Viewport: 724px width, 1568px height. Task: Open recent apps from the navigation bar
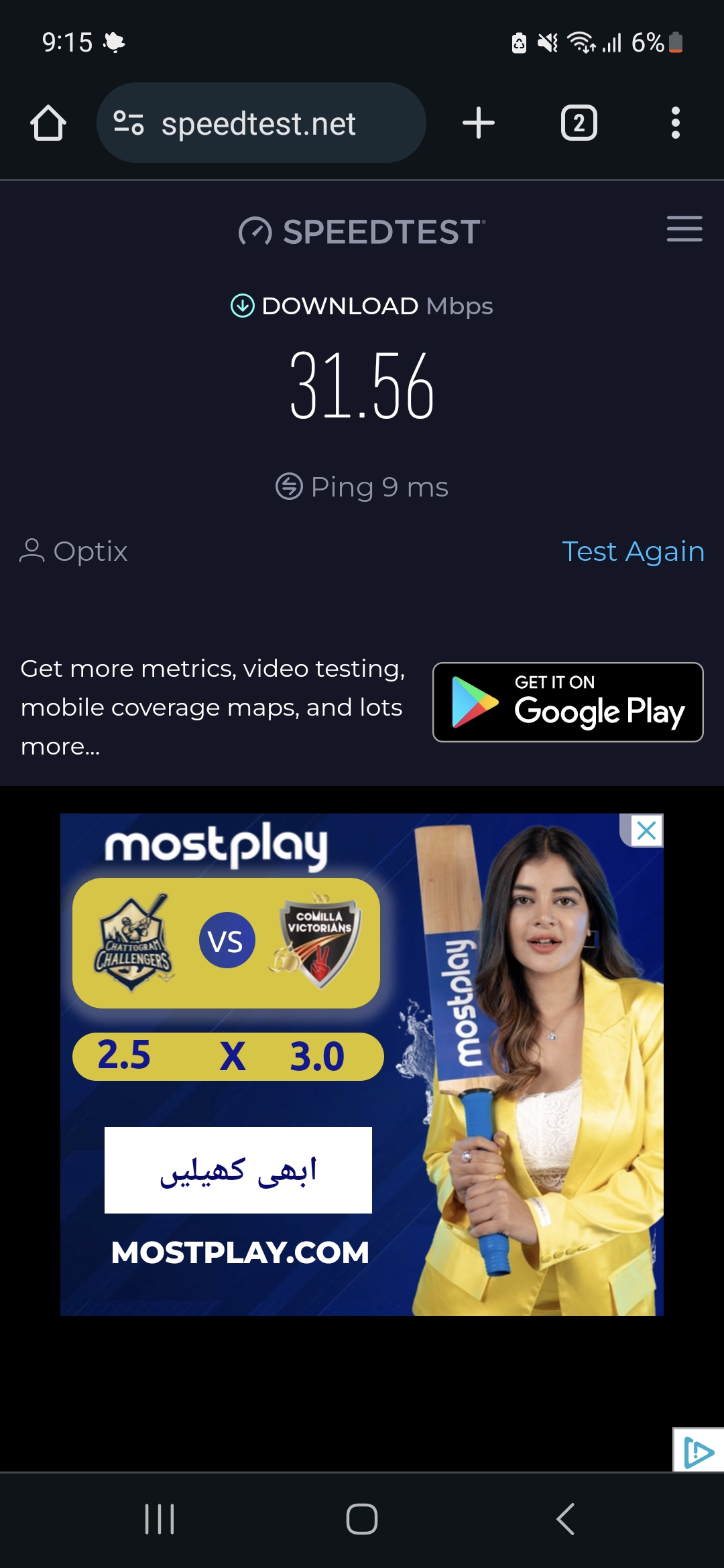[x=160, y=1519]
